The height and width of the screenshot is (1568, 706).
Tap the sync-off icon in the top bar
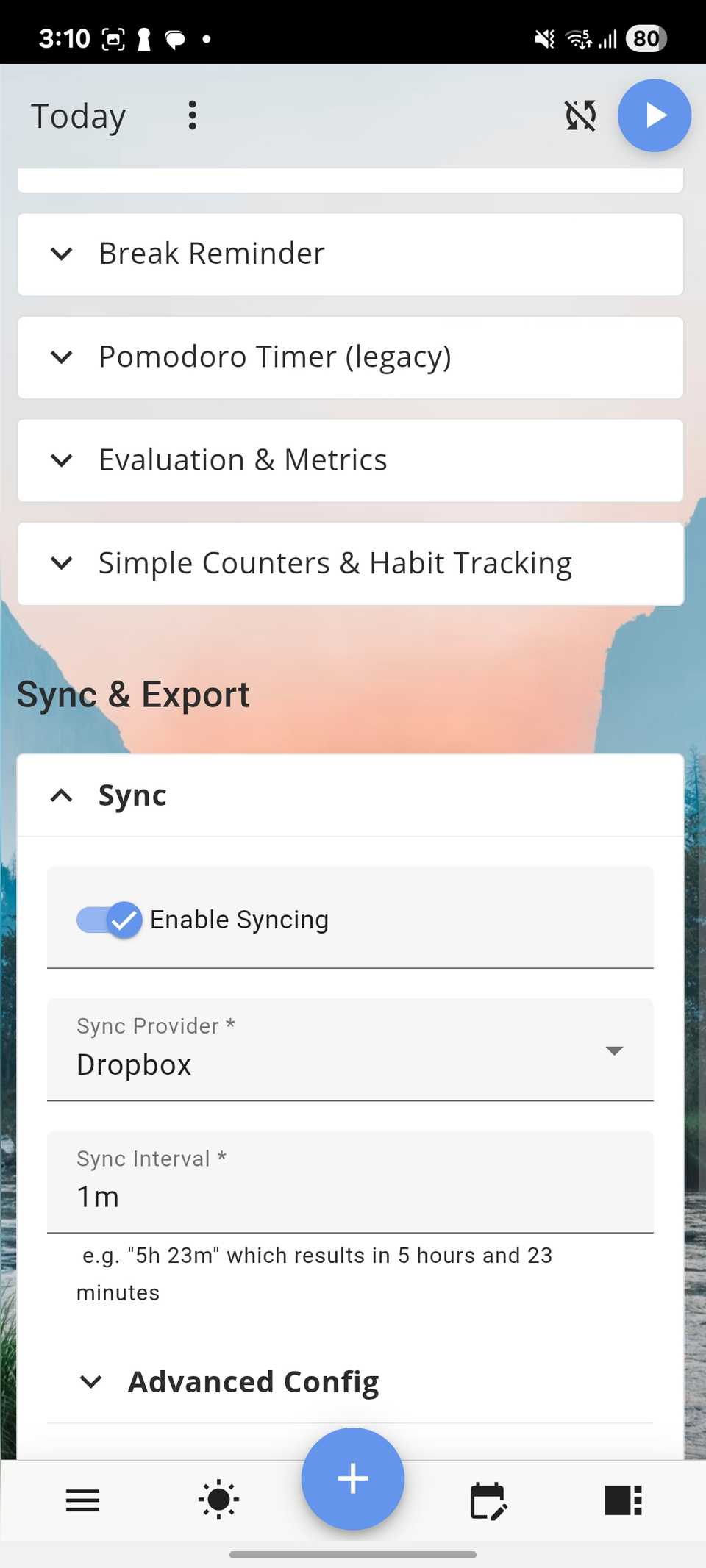click(x=580, y=115)
